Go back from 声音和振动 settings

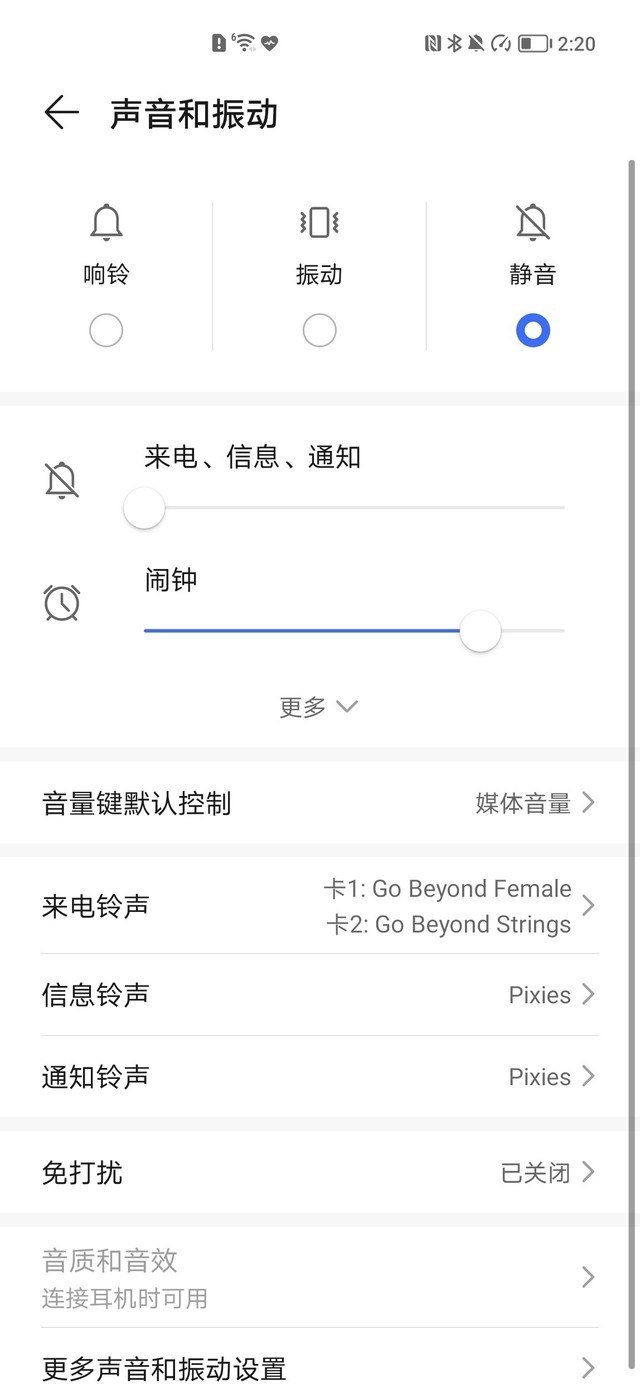coord(61,113)
